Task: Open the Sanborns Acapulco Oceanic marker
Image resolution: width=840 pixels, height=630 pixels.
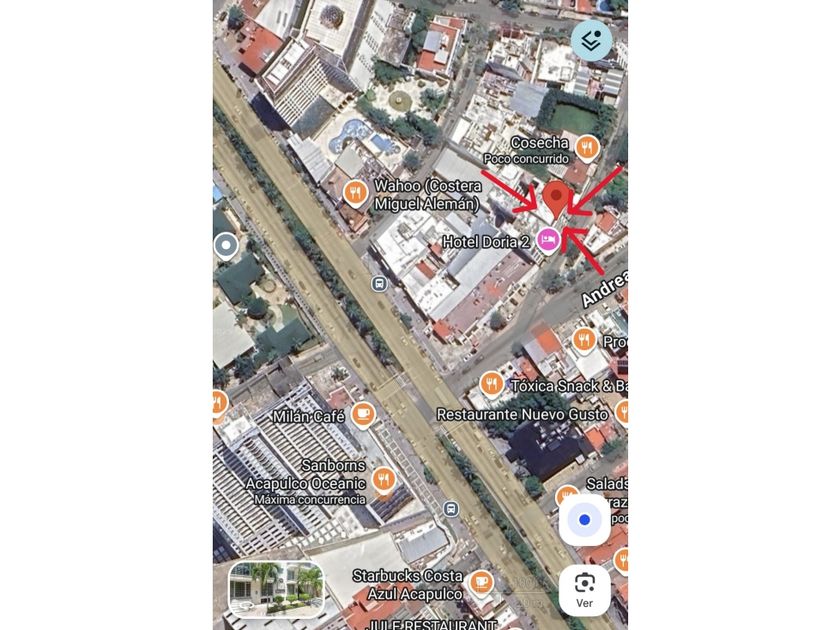Action: click(x=384, y=479)
